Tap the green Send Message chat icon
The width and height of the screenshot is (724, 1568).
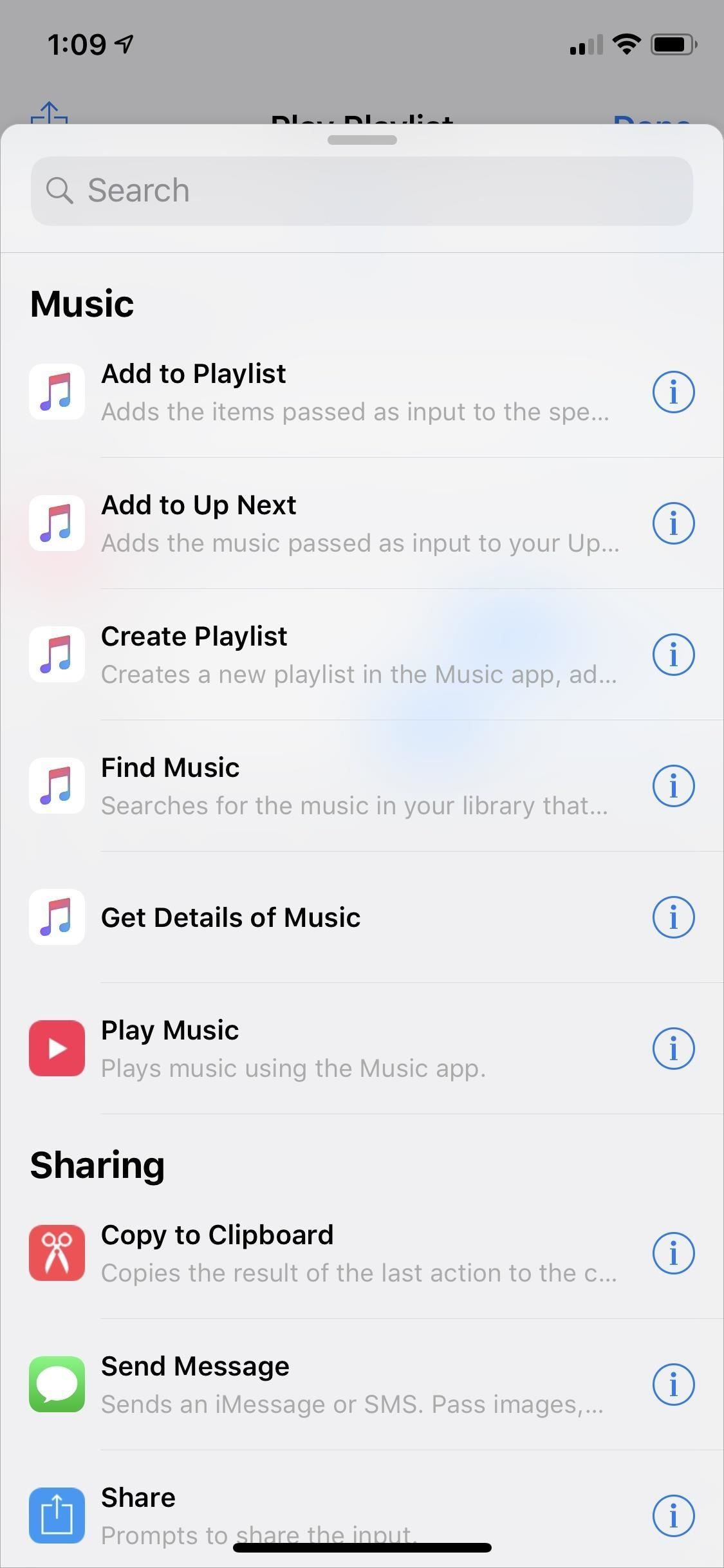(x=57, y=1384)
